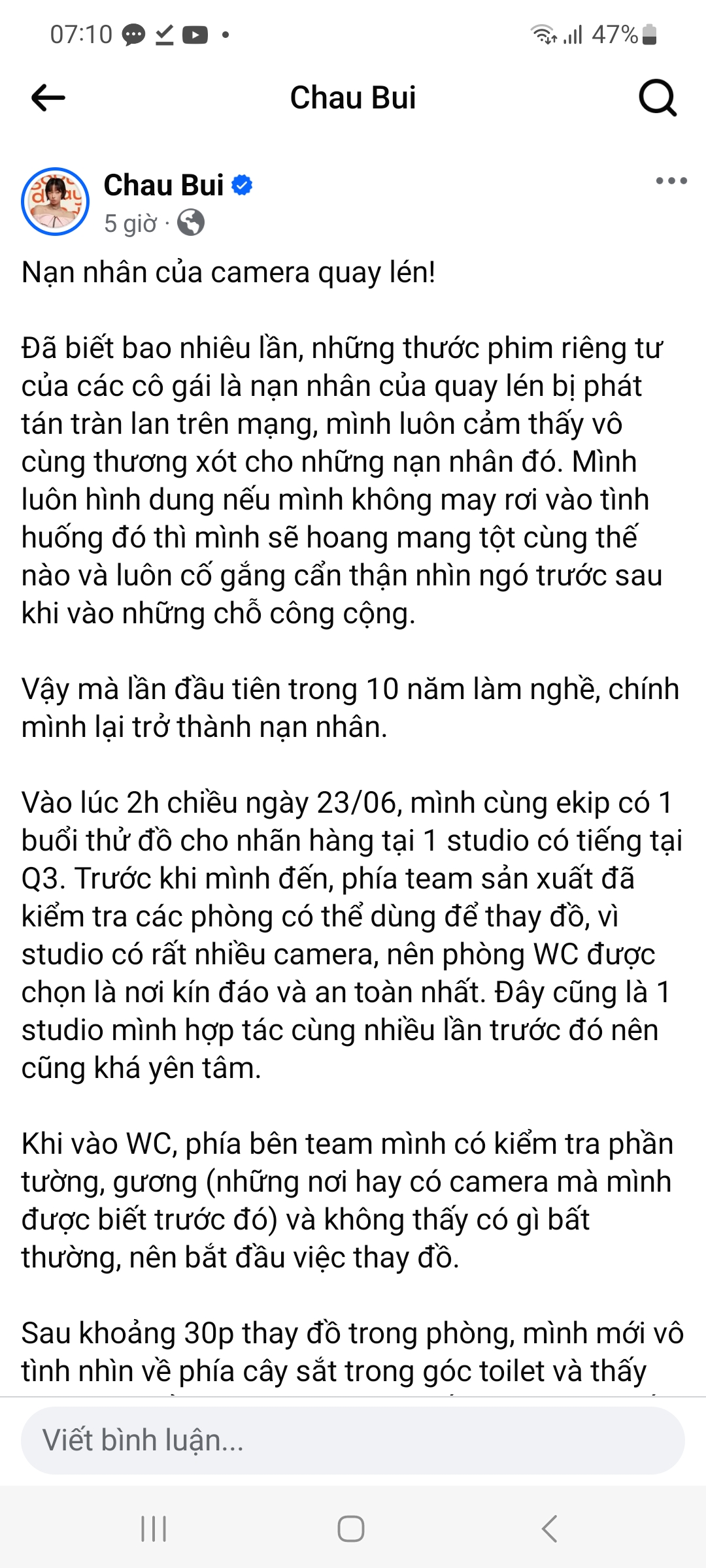Open search on Chau Bui's page
Screen dimensions: 706x1568
coord(657,98)
